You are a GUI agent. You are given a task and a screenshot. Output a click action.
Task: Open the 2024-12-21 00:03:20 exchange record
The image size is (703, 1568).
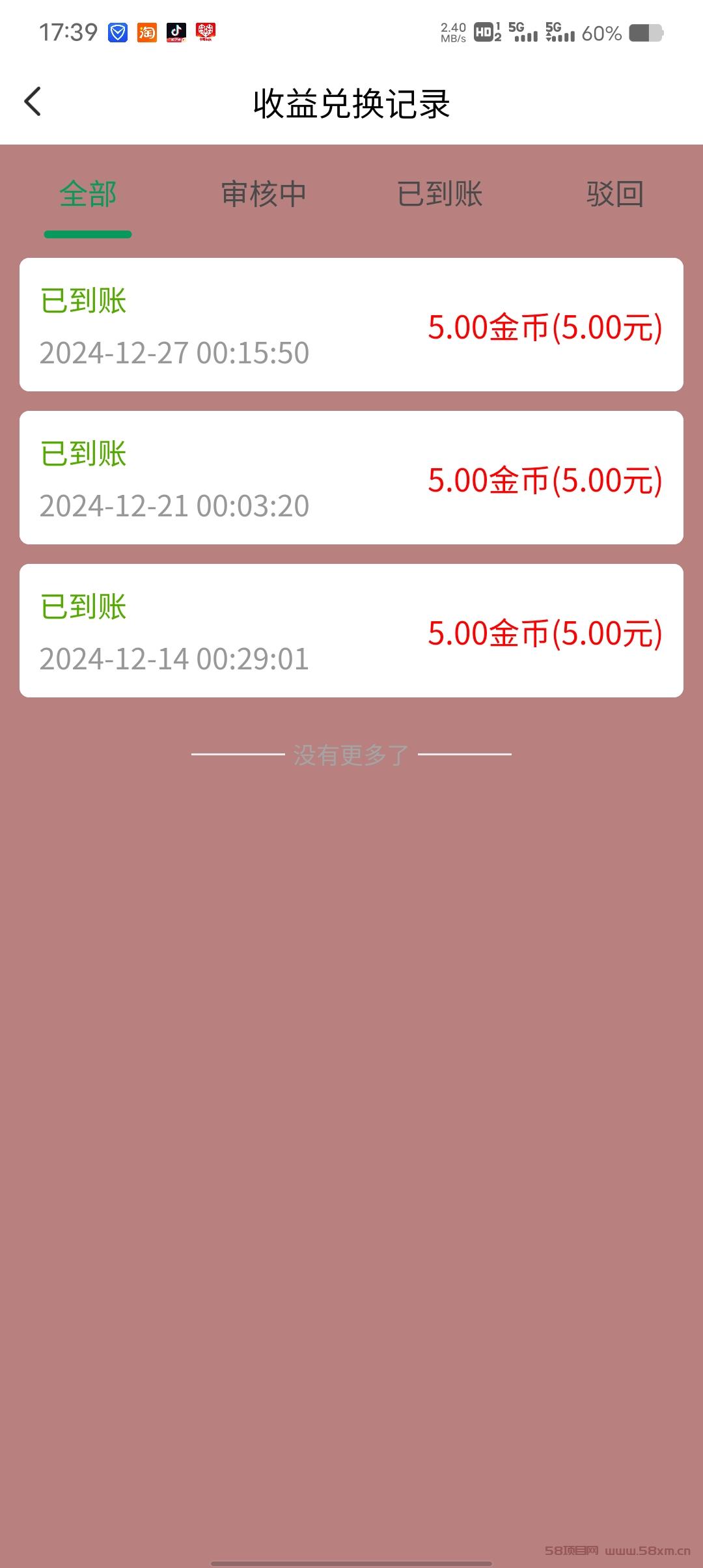point(351,477)
